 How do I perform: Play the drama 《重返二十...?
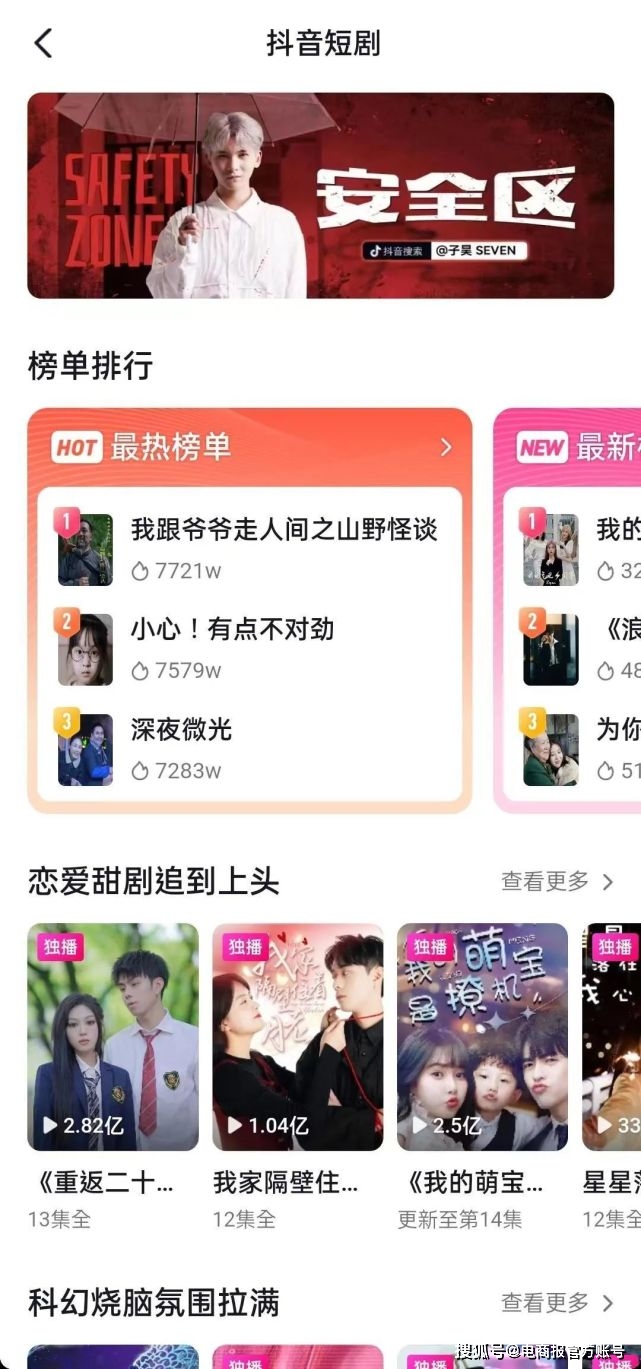pyautogui.click(x=113, y=1037)
